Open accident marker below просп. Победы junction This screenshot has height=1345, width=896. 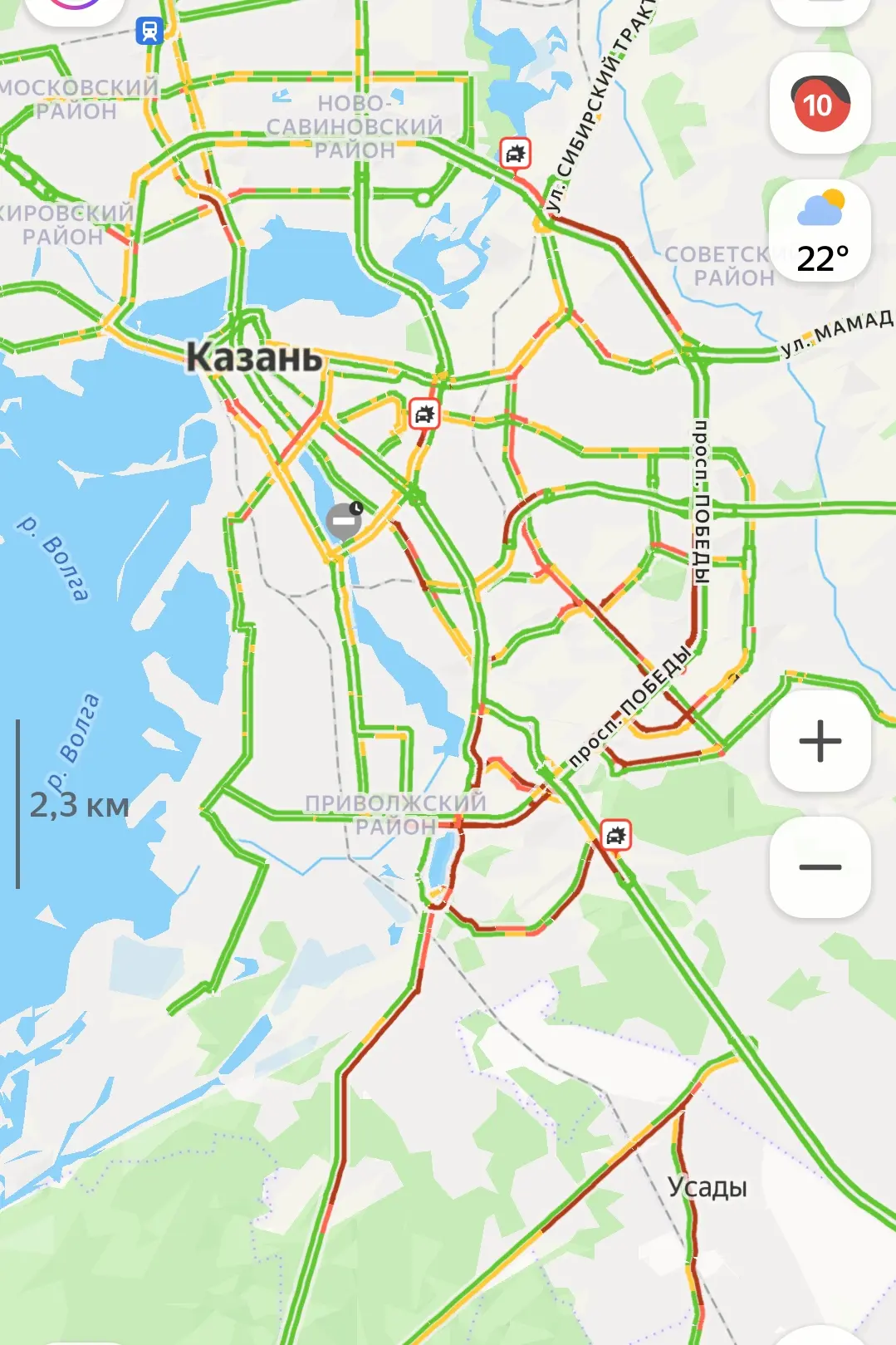pyautogui.click(x=615, y=835)
